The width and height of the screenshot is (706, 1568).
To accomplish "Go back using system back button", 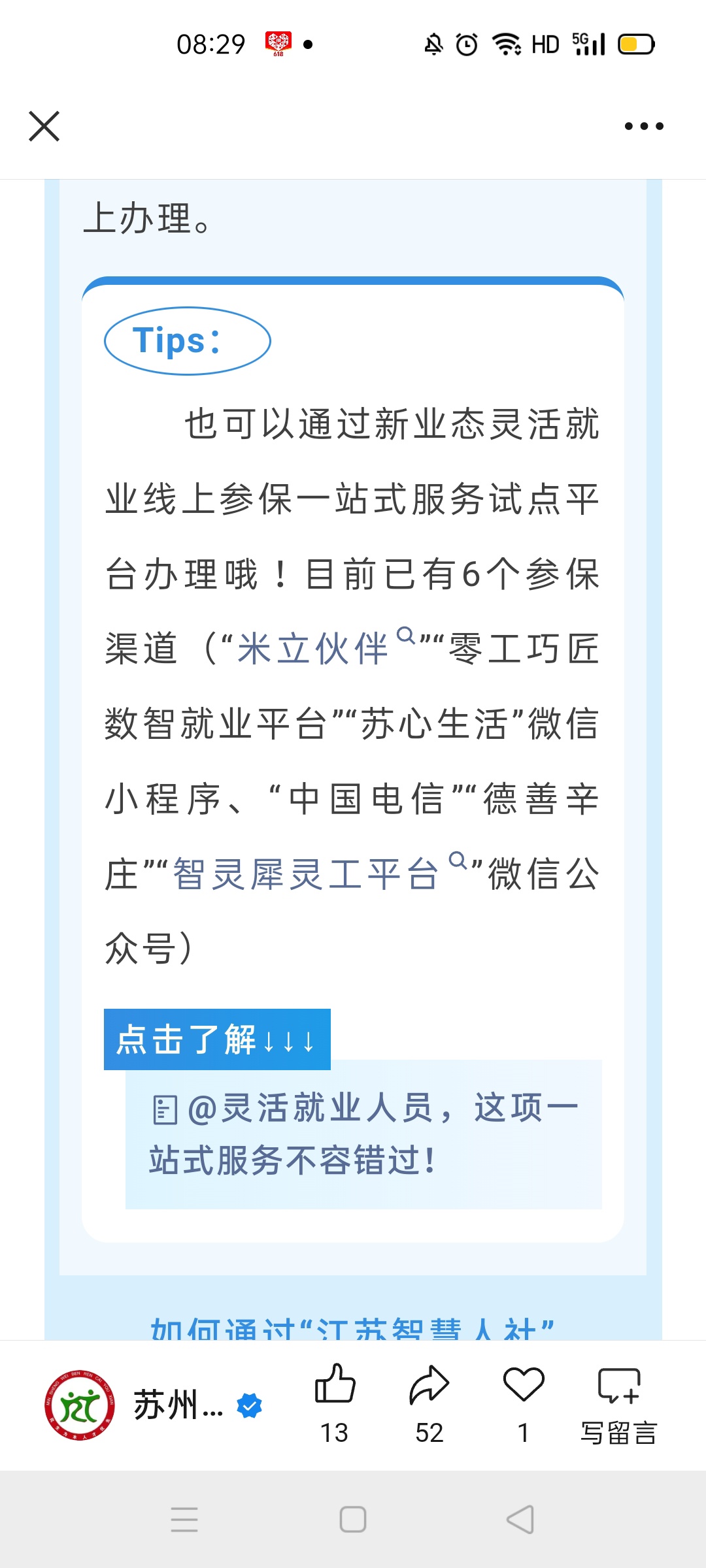I will pyautogui.click(x=521, y=1519).
